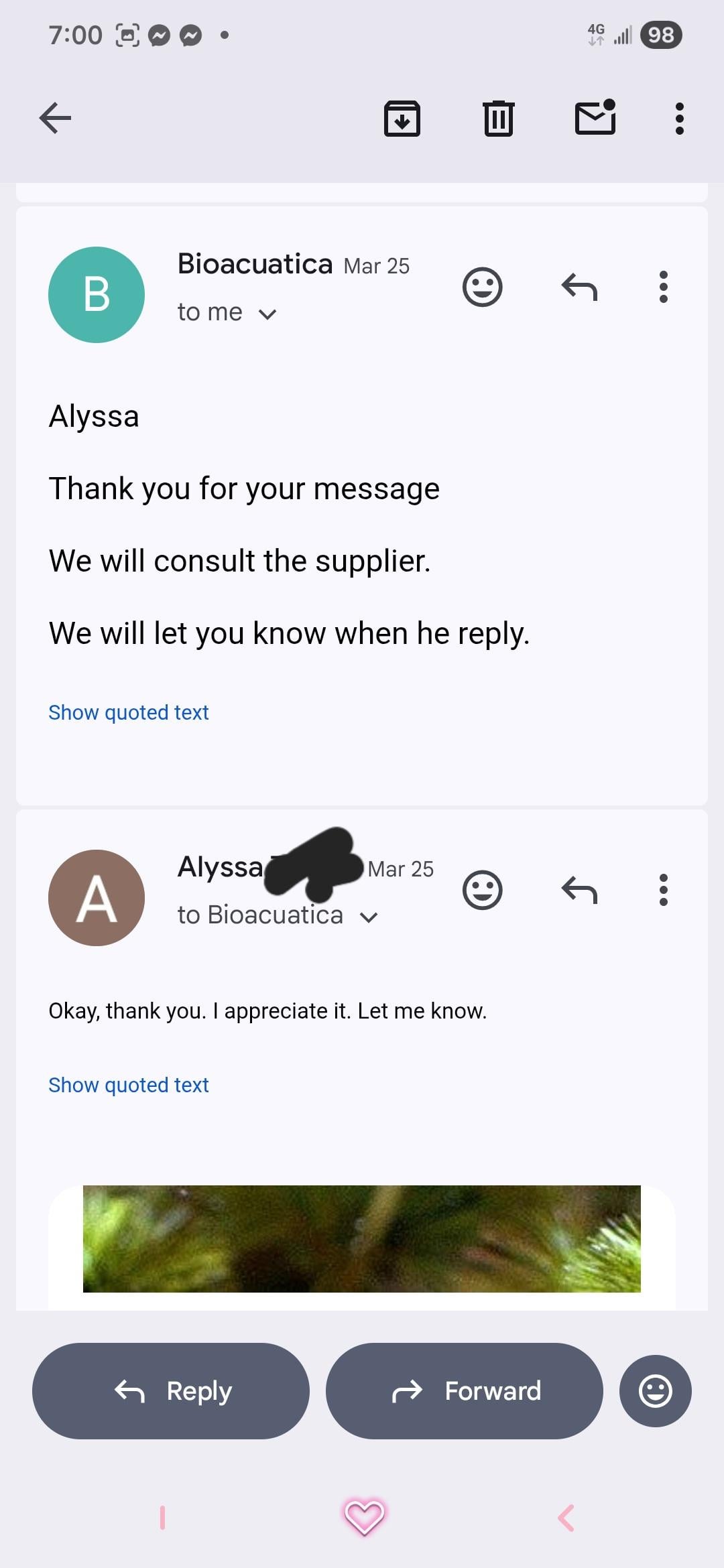This screenshot has width=724, height=1568.
Task: Delete this email thread
Action: pyautogui.click(x=498, y=119)
